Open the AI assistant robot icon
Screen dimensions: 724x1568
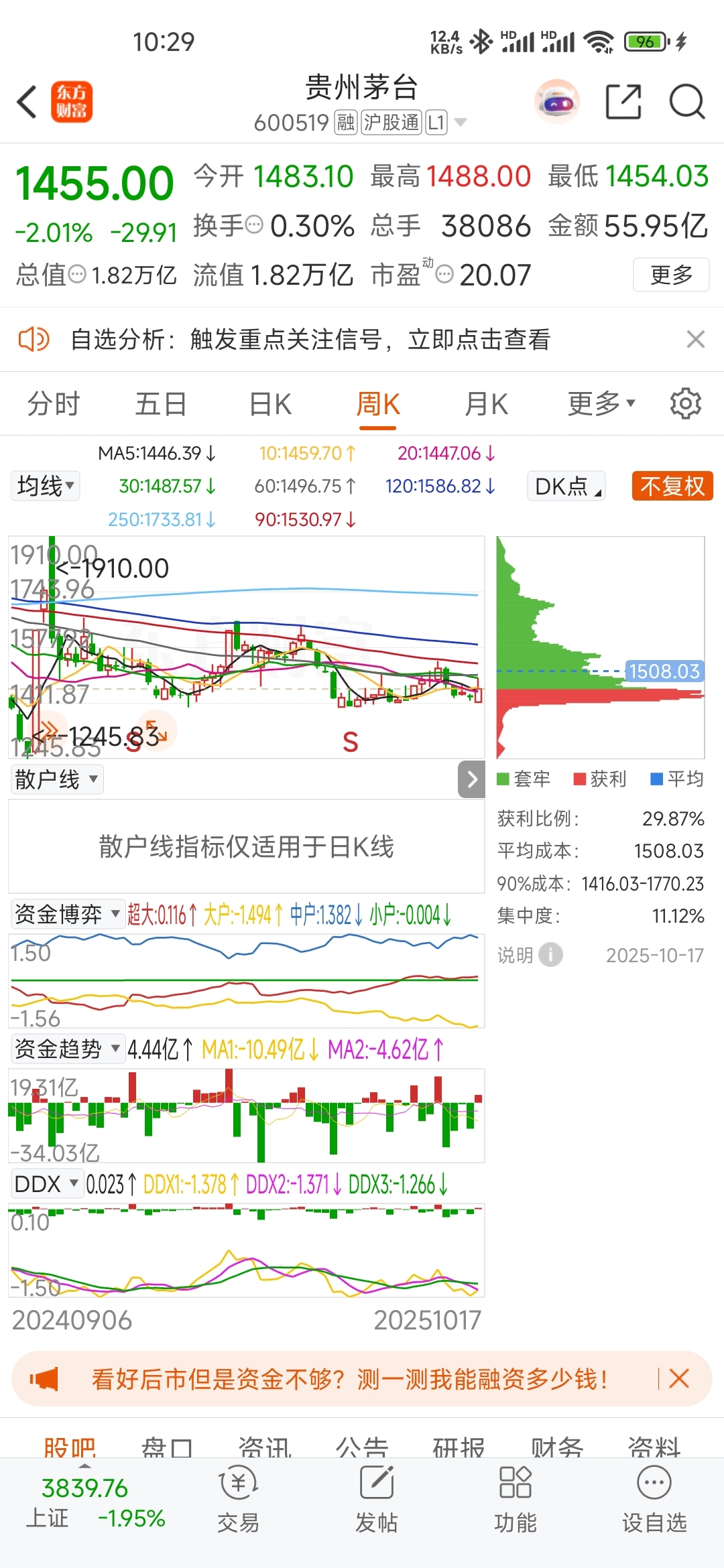pos(555,102)
